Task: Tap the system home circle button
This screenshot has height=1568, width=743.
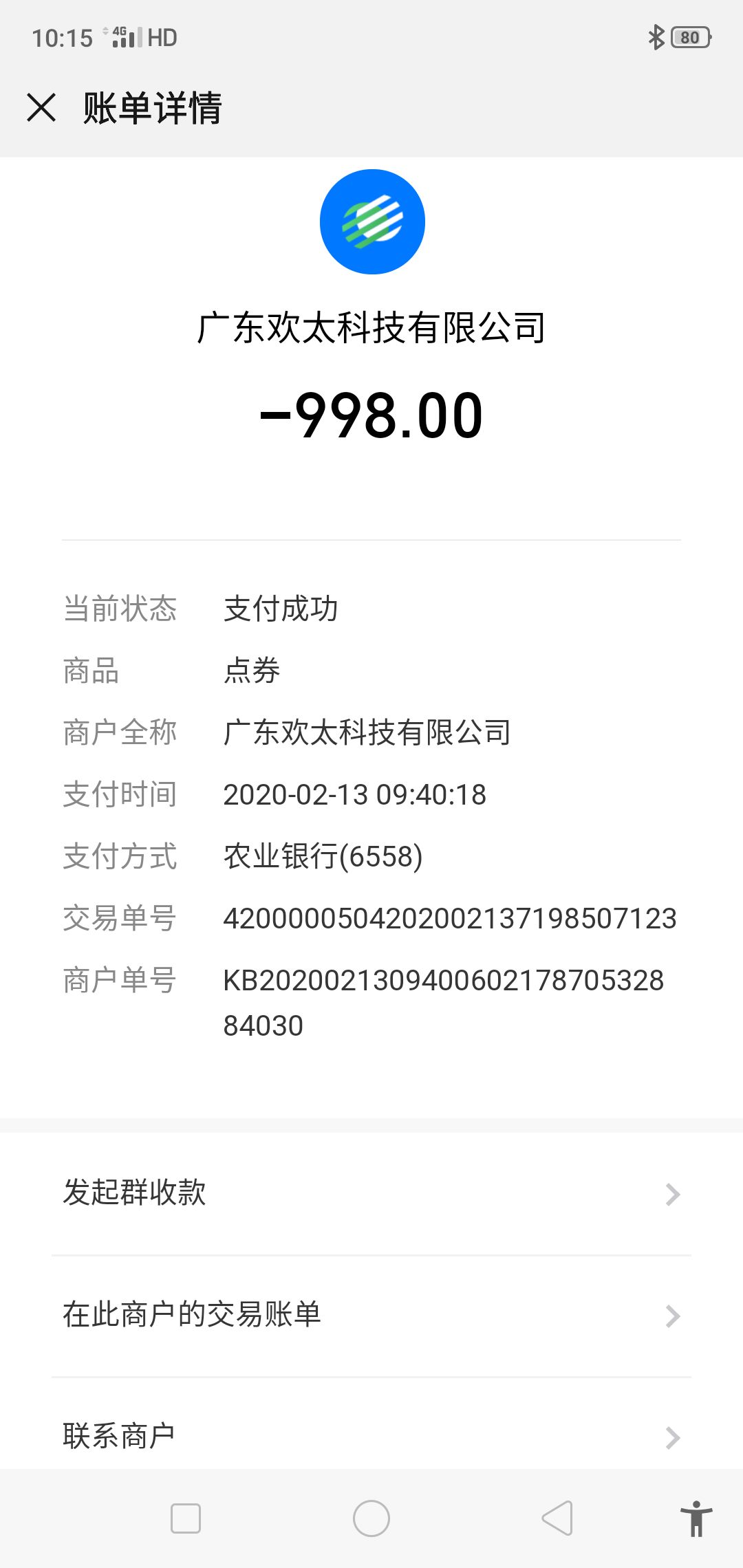Action: (371, 1518)
